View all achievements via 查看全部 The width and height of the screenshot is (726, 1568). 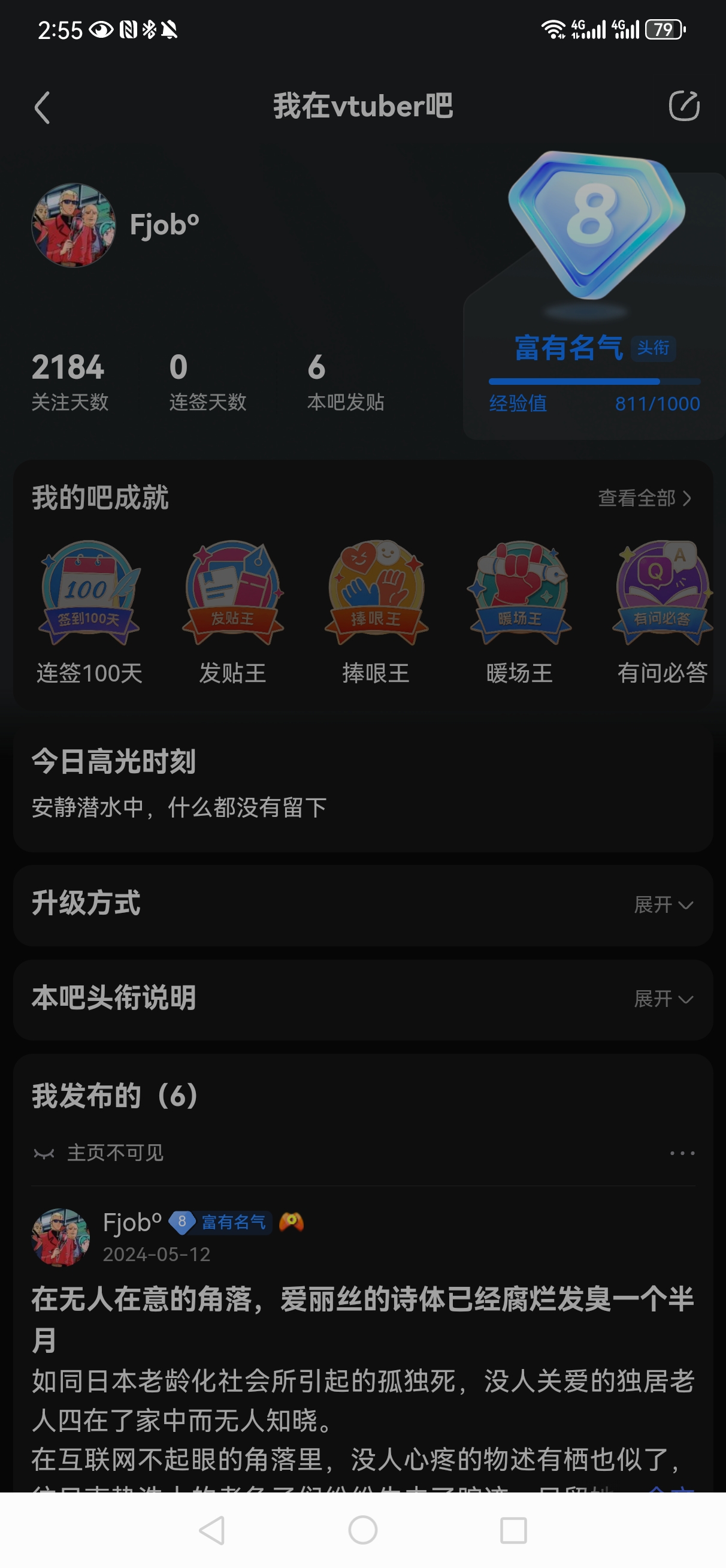[x=645, y=499]
